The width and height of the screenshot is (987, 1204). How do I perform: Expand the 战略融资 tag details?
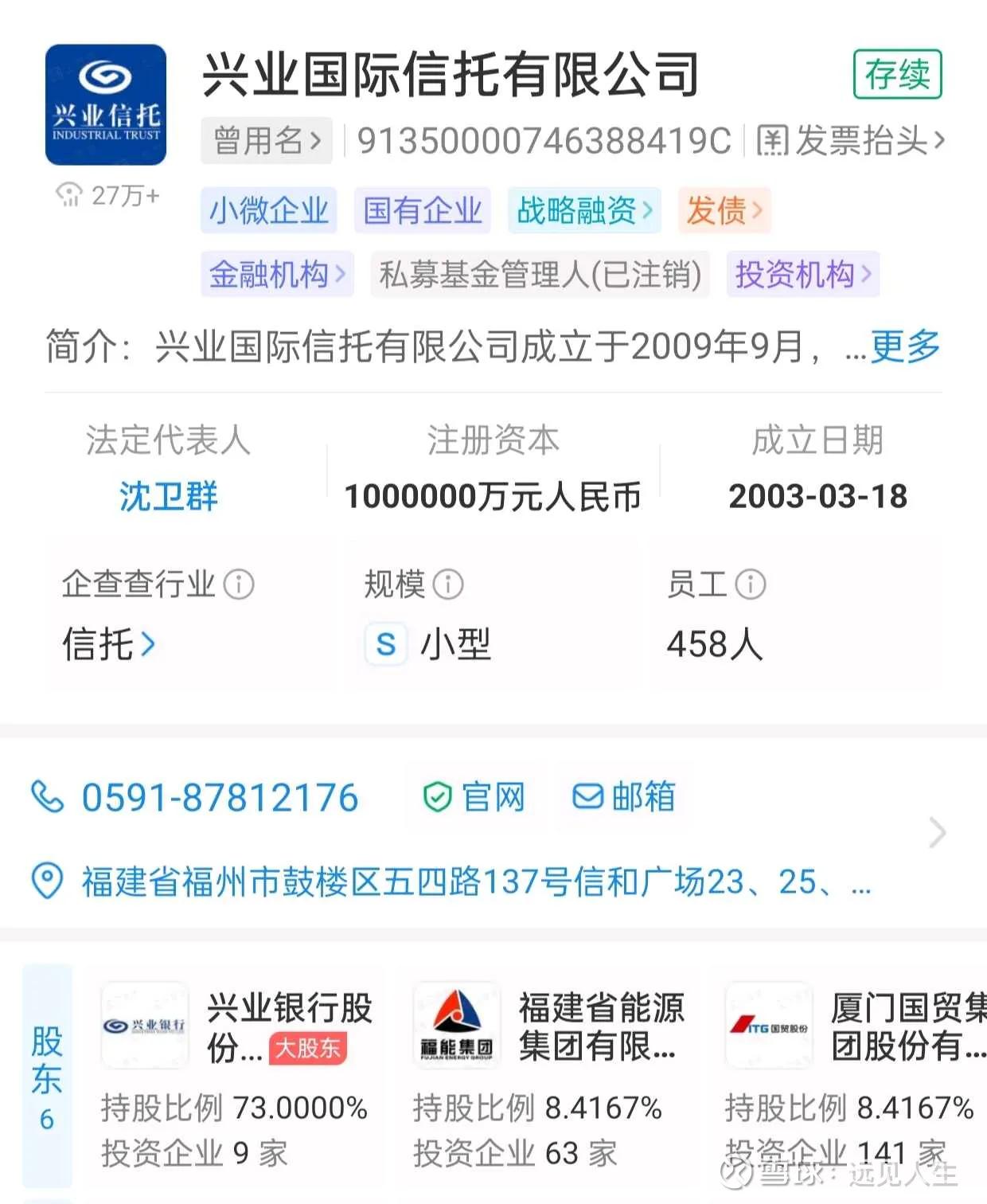(583, 210)
